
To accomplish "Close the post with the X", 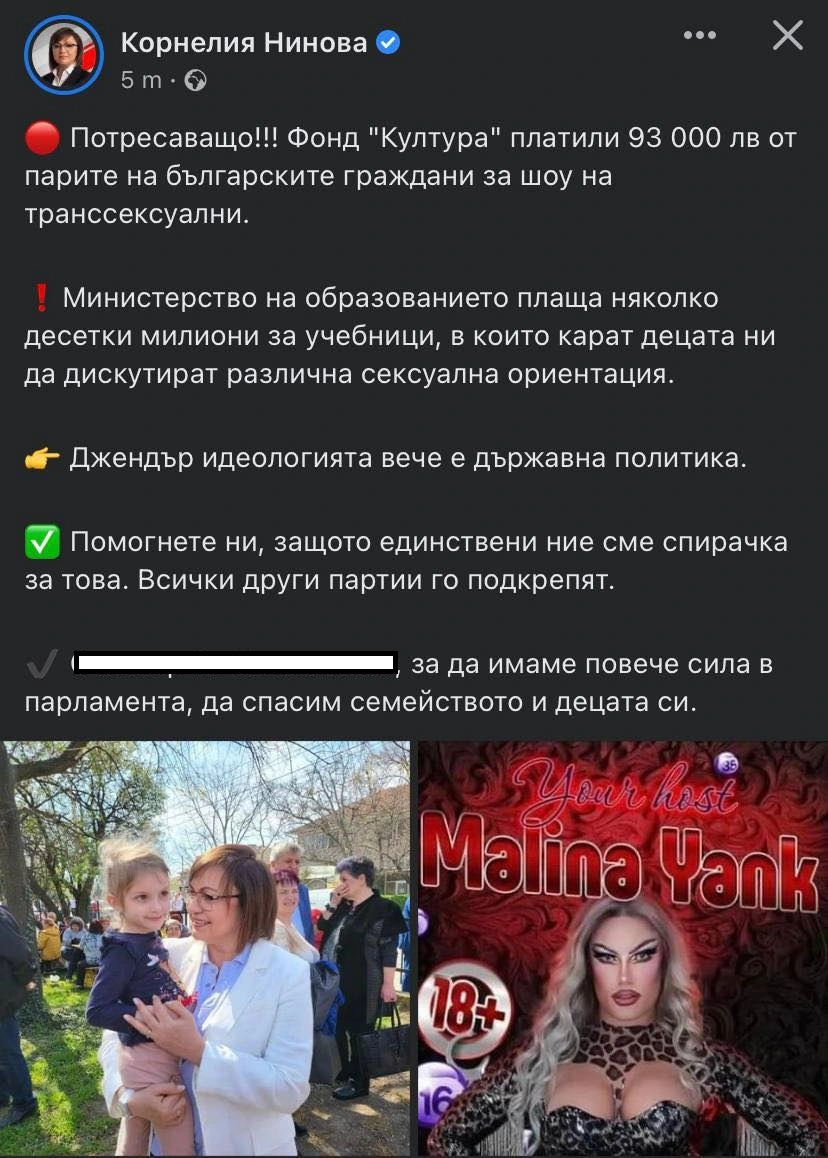I will 788,36.
